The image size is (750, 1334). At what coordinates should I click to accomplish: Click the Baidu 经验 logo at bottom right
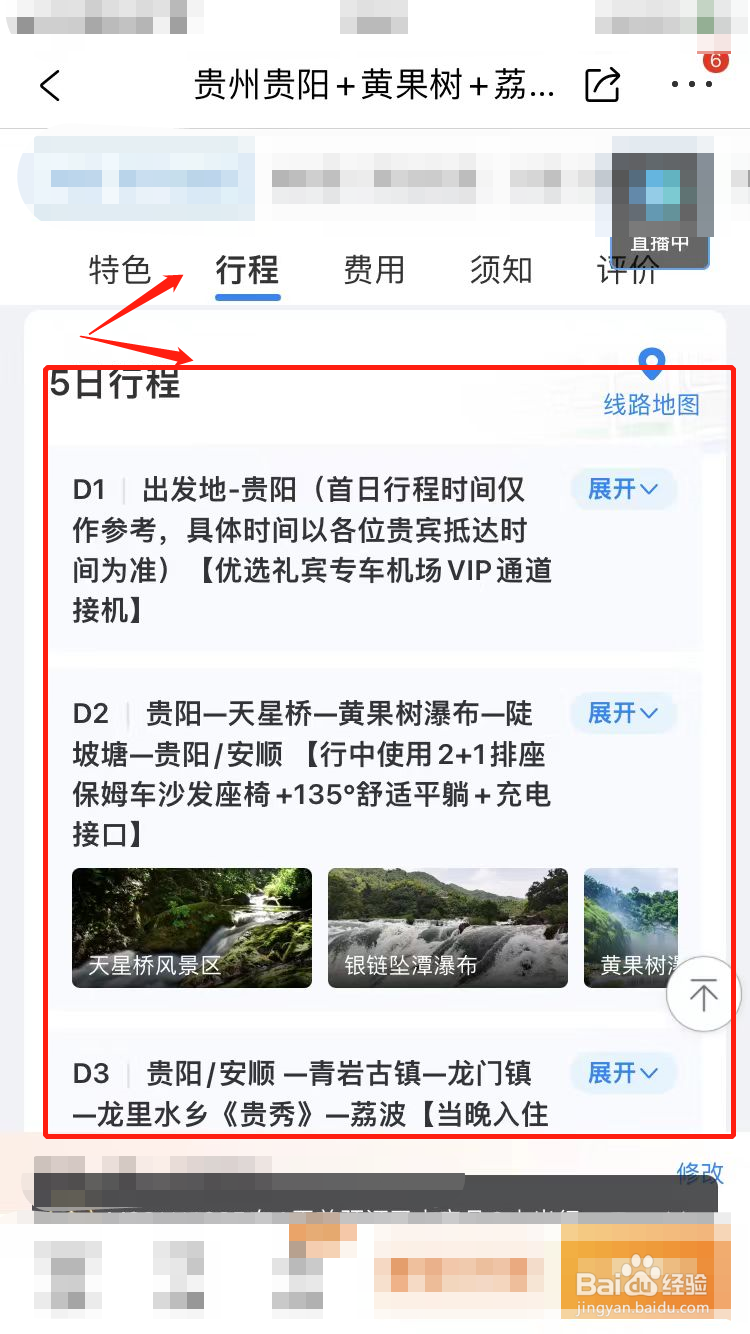click(x=640, y=1283)
